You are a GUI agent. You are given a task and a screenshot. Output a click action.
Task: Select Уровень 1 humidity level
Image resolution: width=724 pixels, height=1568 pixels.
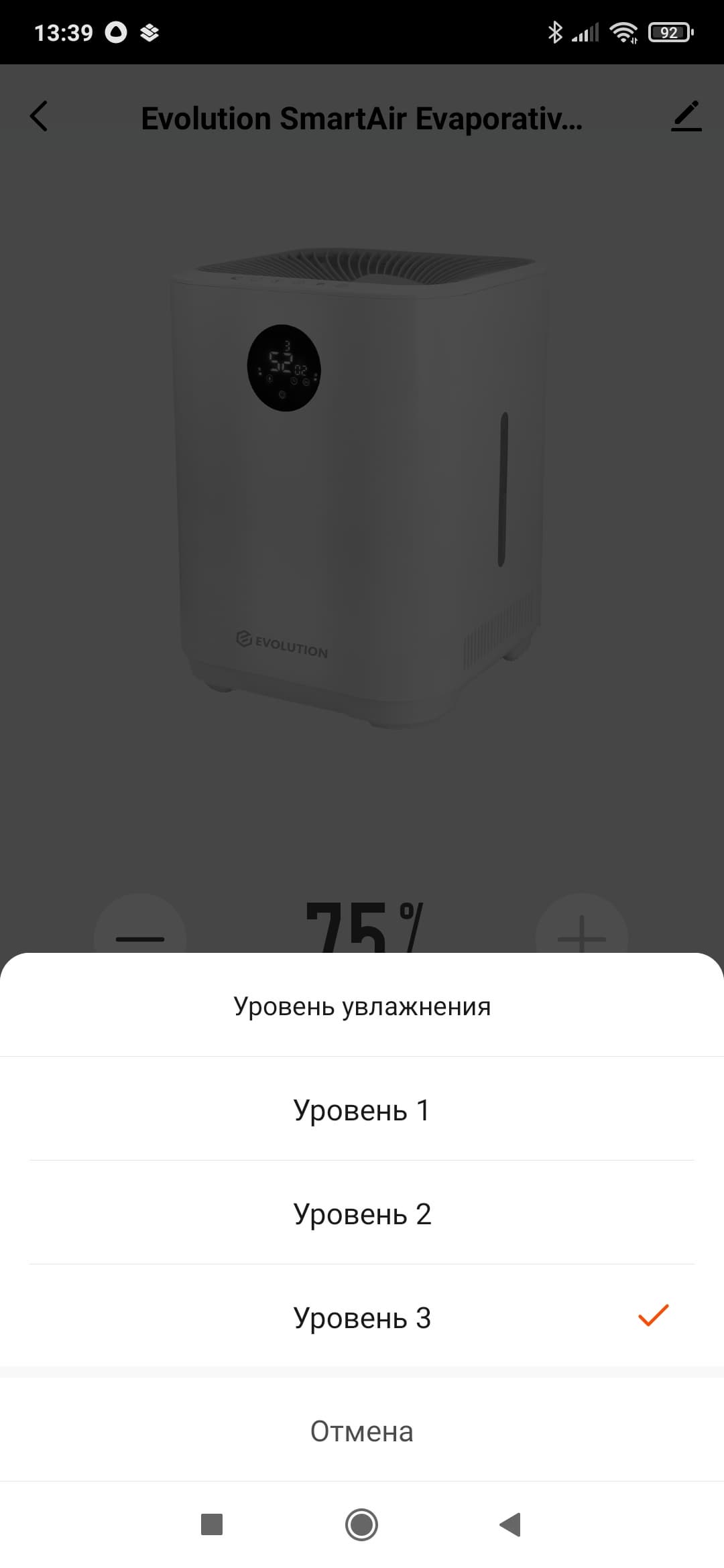[362, 1110]
